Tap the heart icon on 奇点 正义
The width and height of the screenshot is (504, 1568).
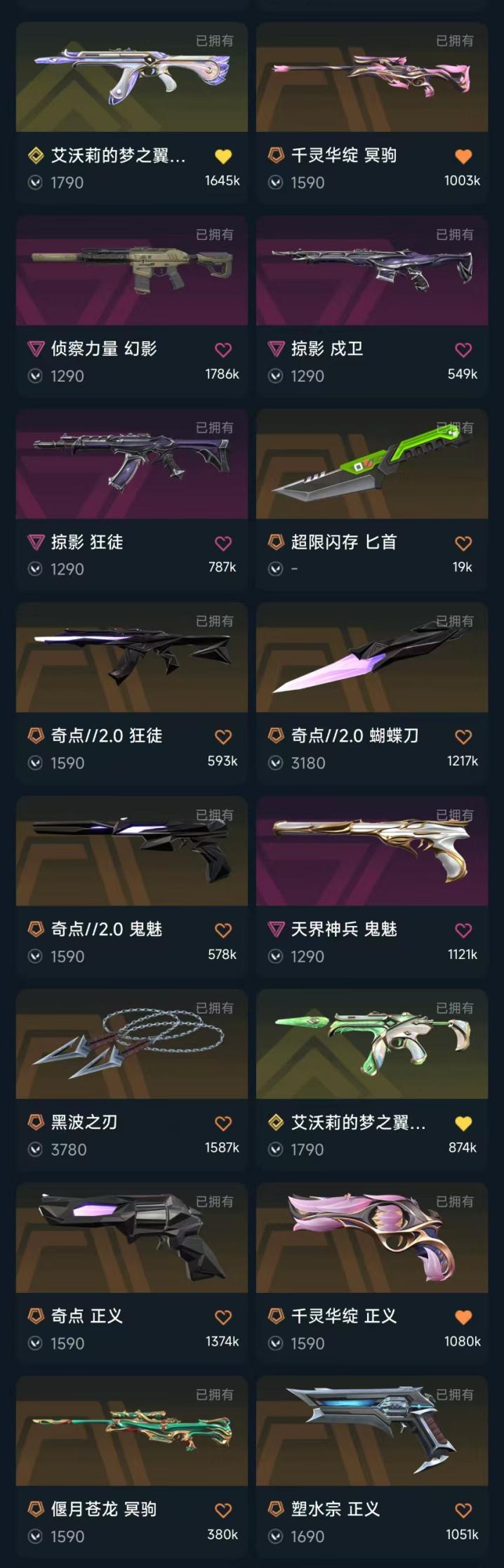223,1318
